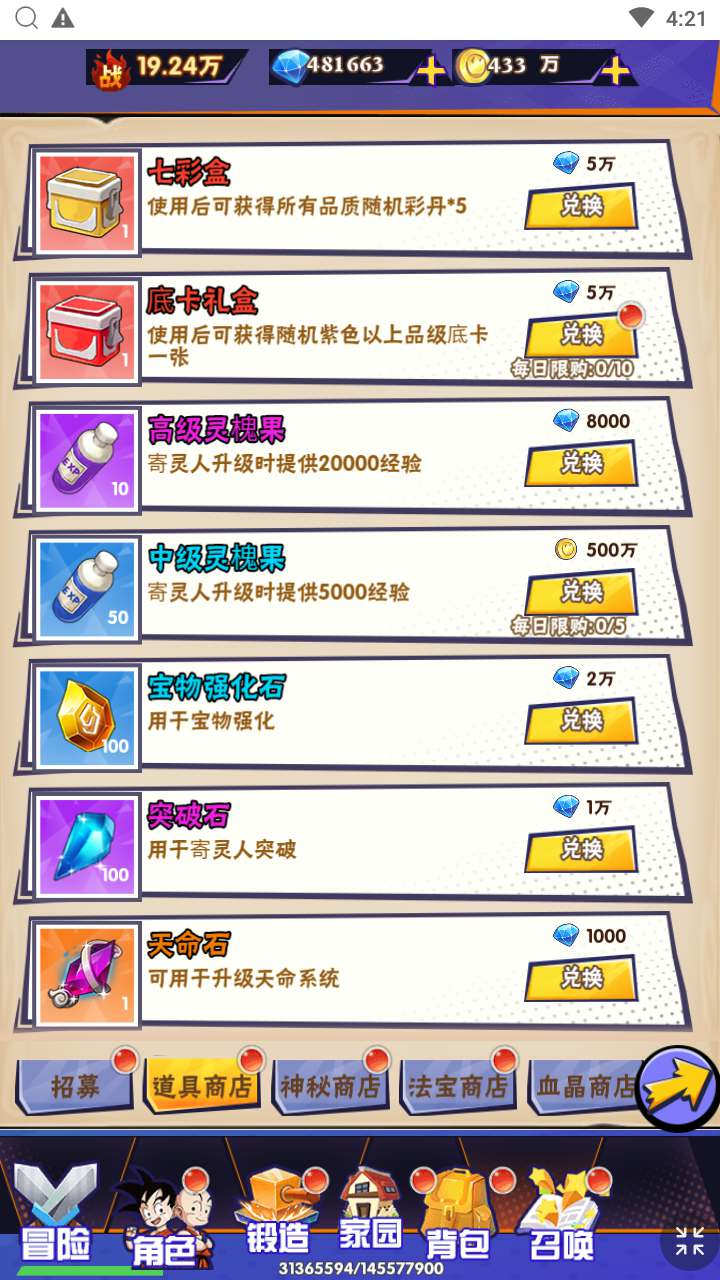
Task: Tap 兑换 button for 七彩盒
Action: [581, 206]
